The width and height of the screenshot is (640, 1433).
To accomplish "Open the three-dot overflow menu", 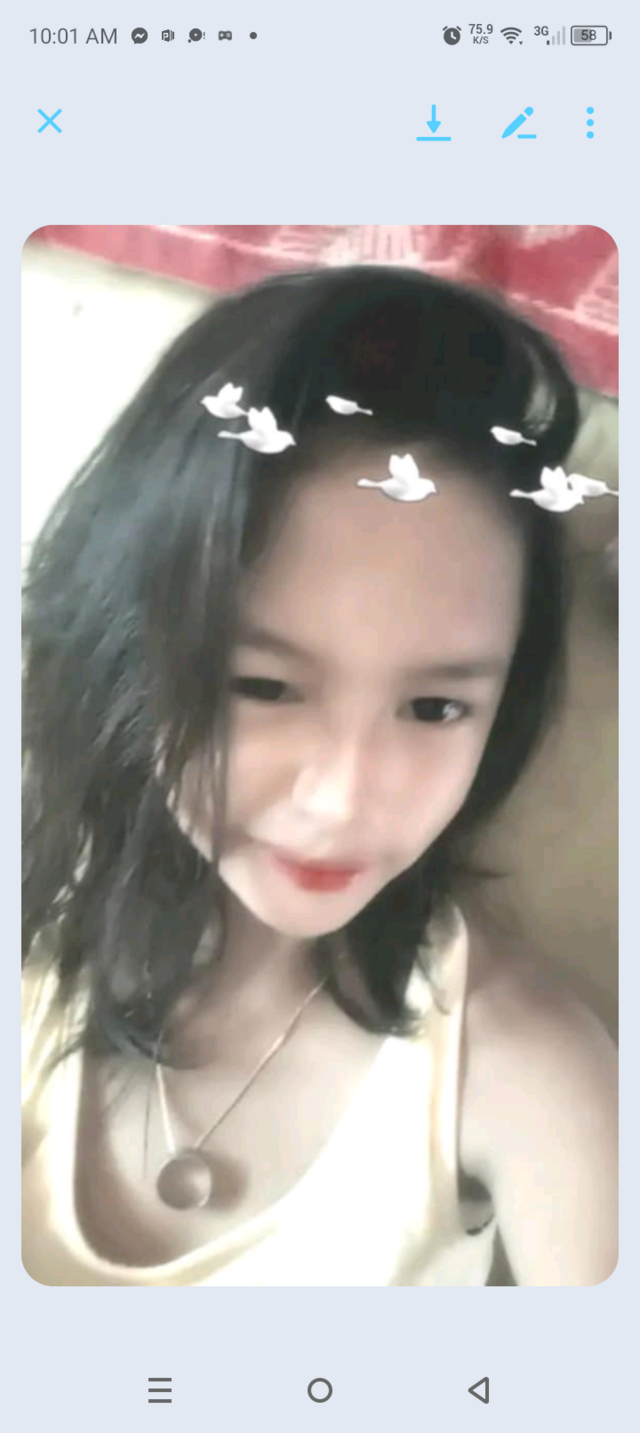I will (590, 122).
